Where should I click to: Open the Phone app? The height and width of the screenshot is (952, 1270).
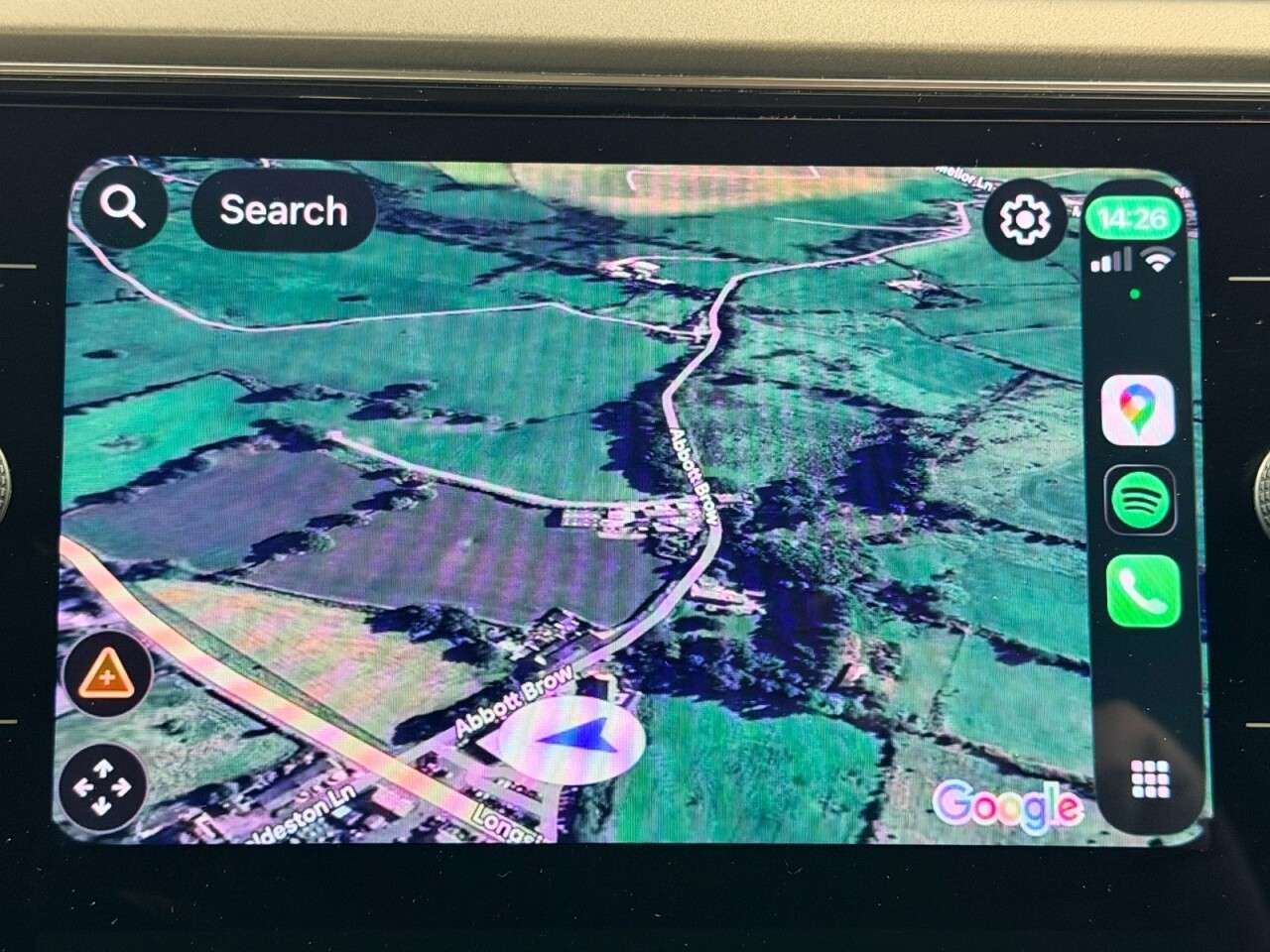pos(1143,591)
